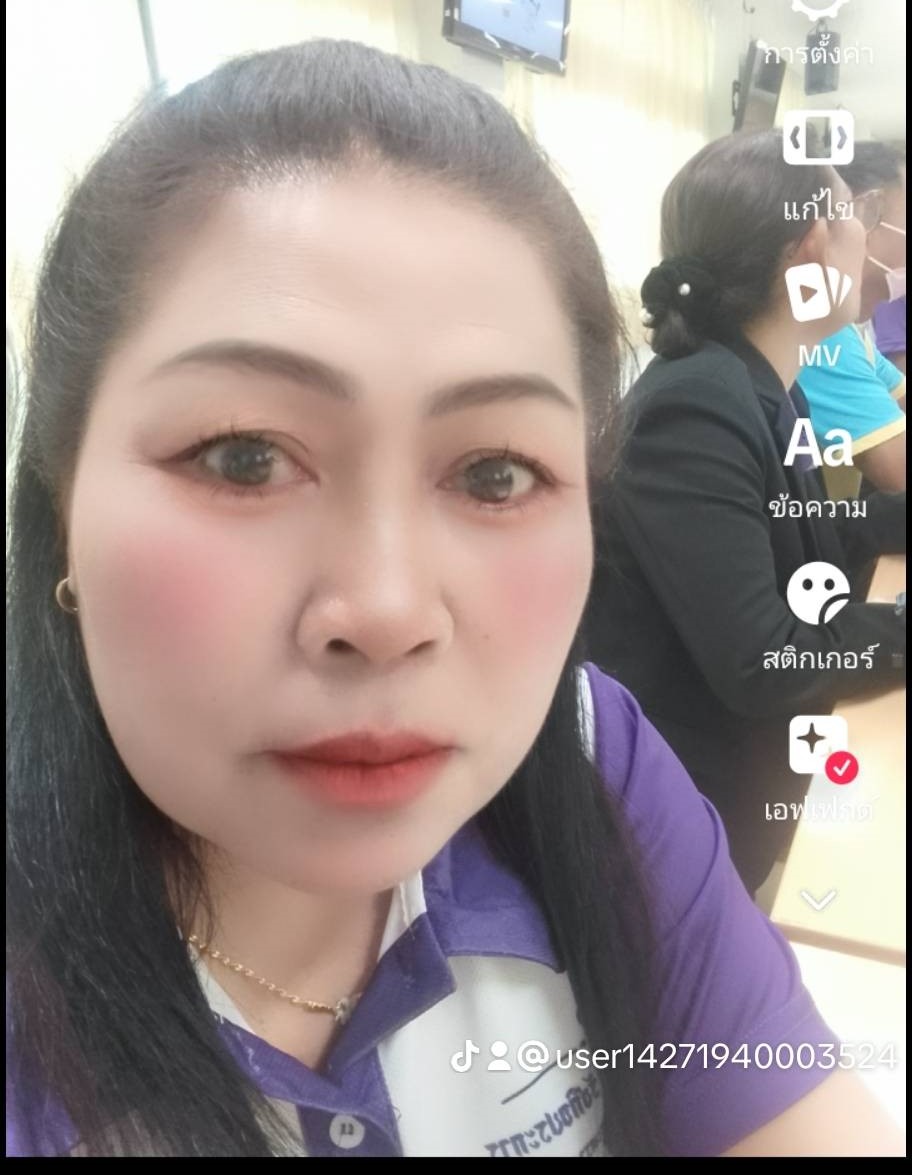Viewport: 912px width, 1175px height.
Task: Add text with the ข้อความ tool
Action: [818, 446]
